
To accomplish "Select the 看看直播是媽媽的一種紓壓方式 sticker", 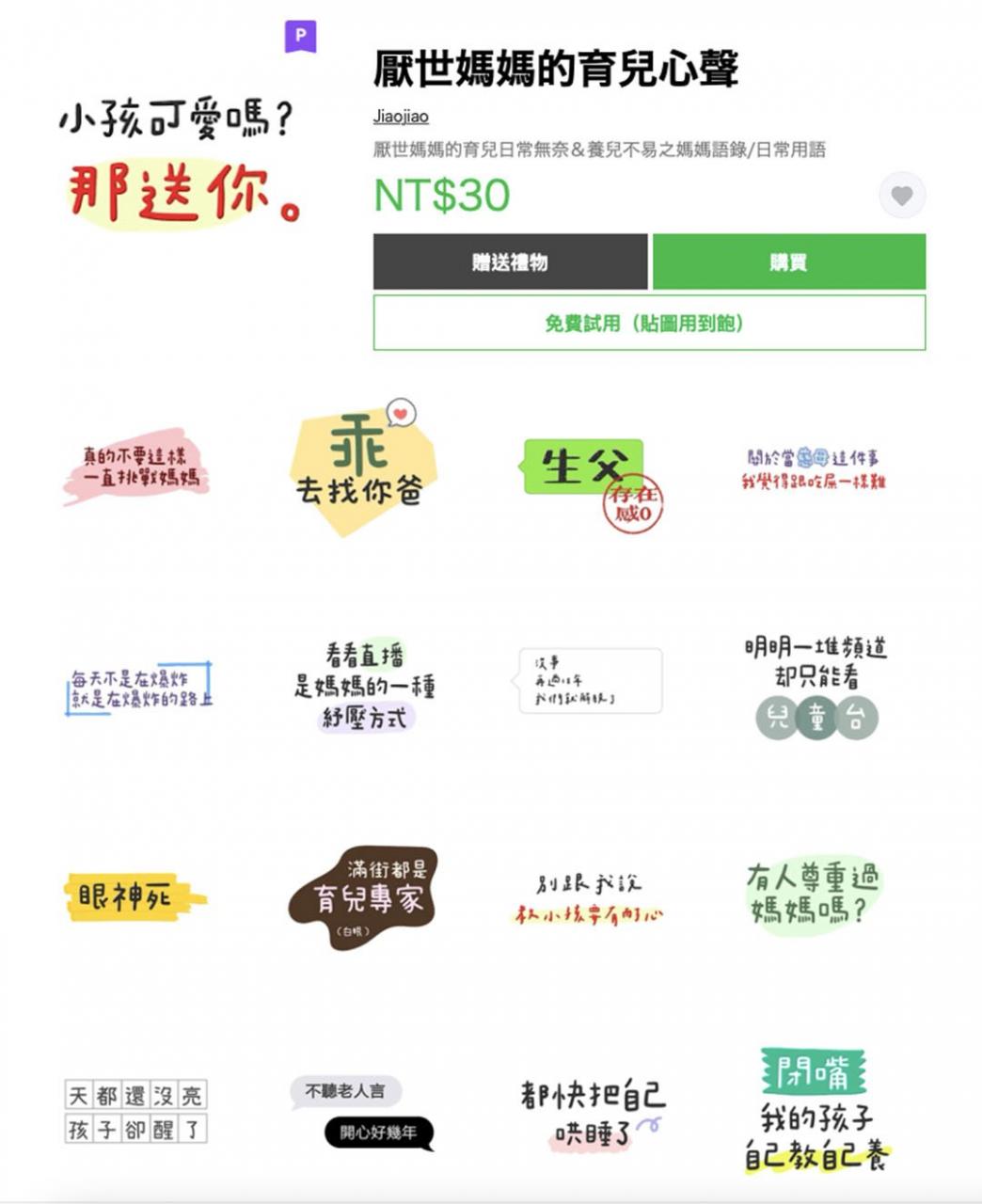I will coord(365,685).
